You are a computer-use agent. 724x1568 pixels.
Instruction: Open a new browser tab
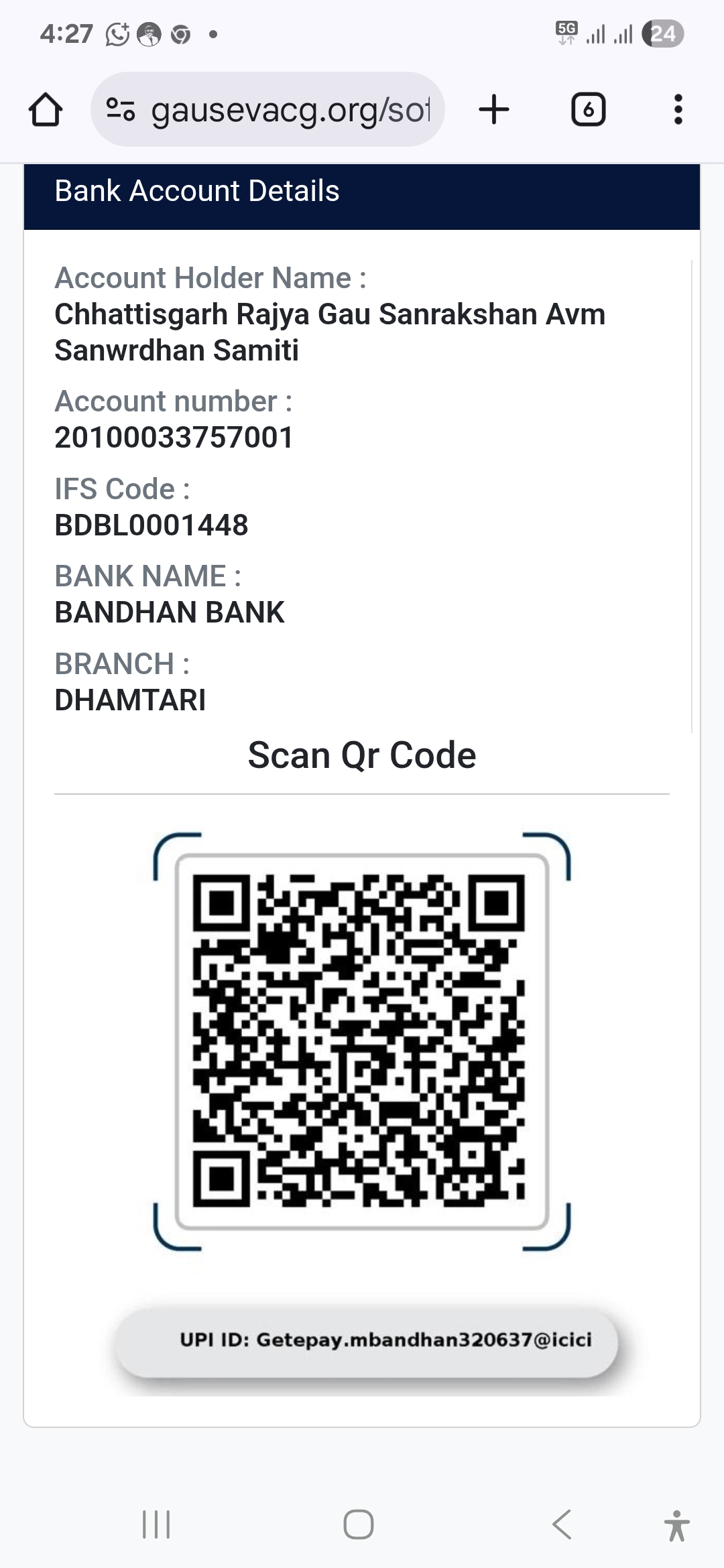pyautogui.click(x=494, y=110)
